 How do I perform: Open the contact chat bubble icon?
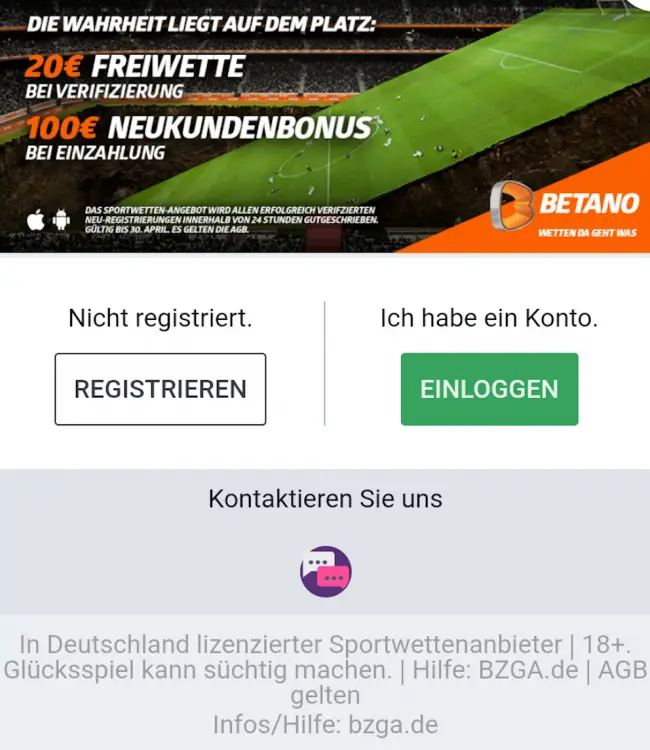[326, 572]
